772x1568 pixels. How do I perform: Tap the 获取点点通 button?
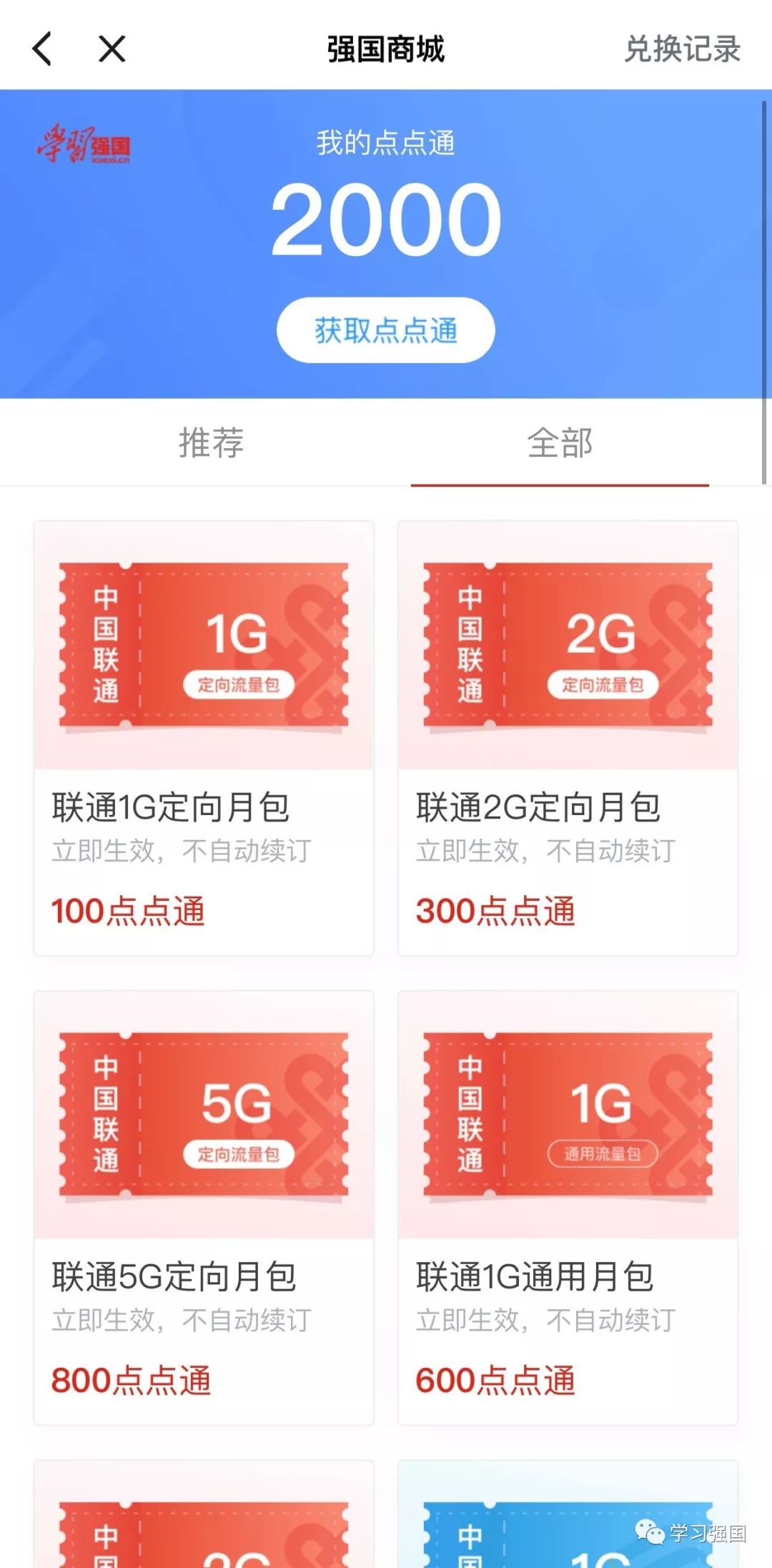point(386,329)
